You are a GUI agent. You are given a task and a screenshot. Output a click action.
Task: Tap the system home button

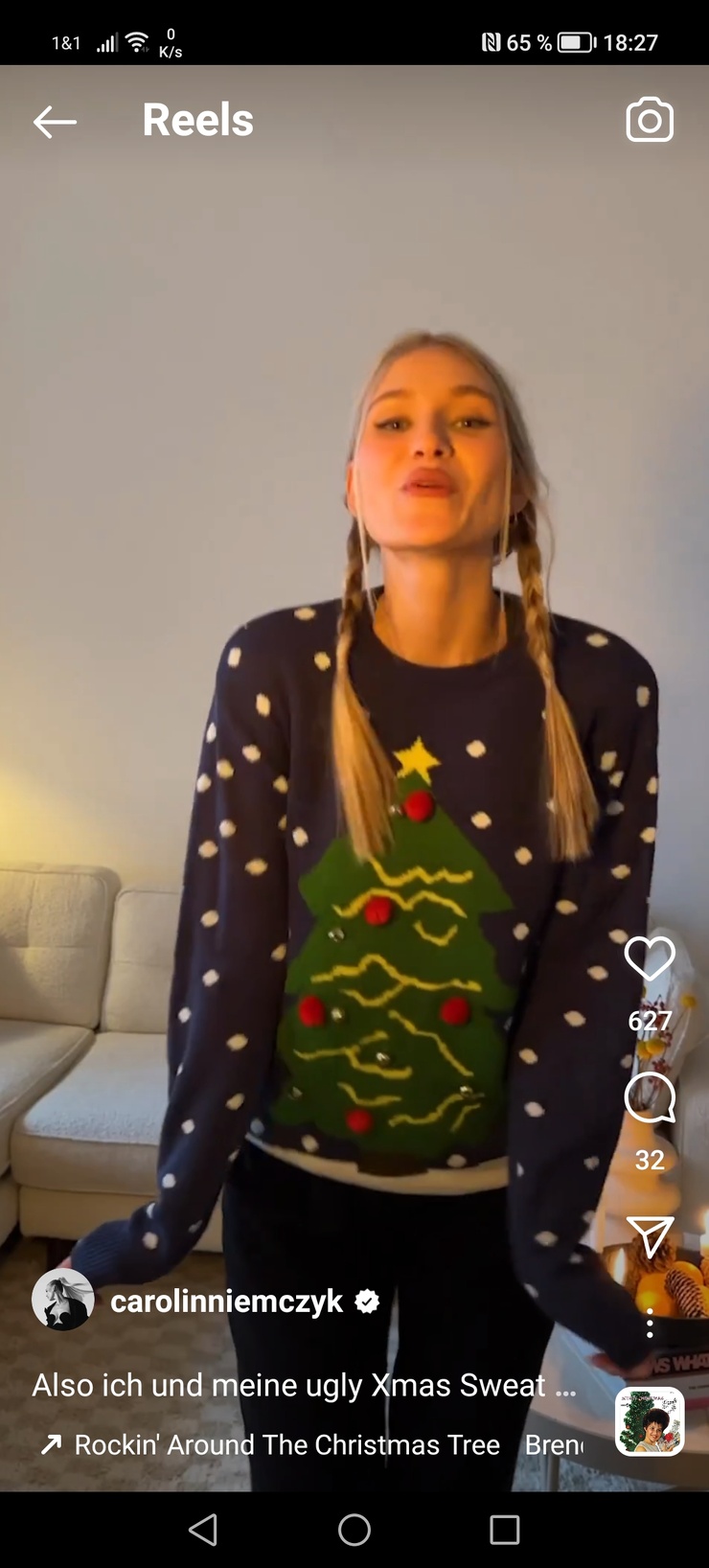click(x=354, y=1530)
